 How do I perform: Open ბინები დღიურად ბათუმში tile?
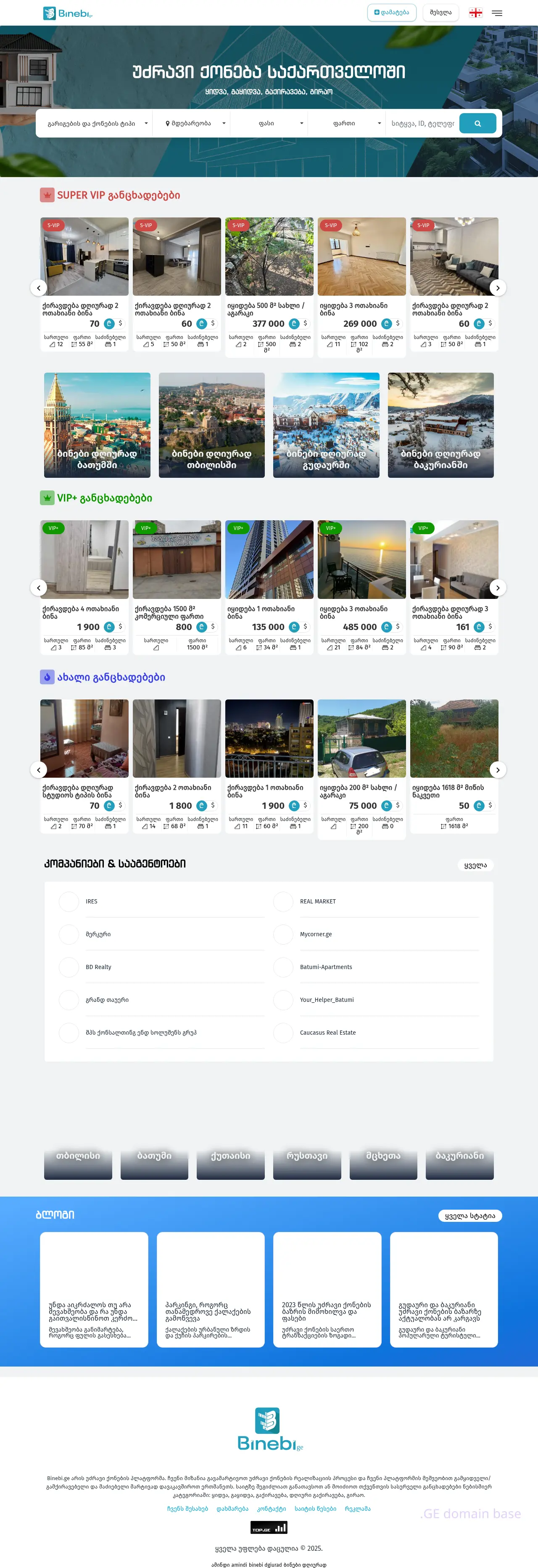[x=97, y=425]
